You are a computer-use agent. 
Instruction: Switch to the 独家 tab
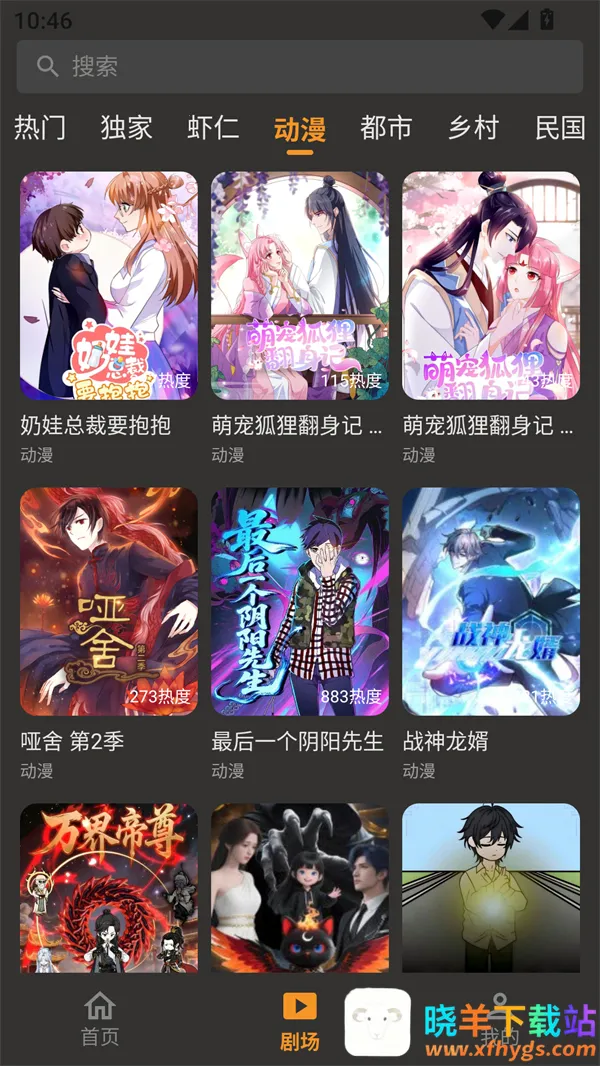click(x=127, y=128)
